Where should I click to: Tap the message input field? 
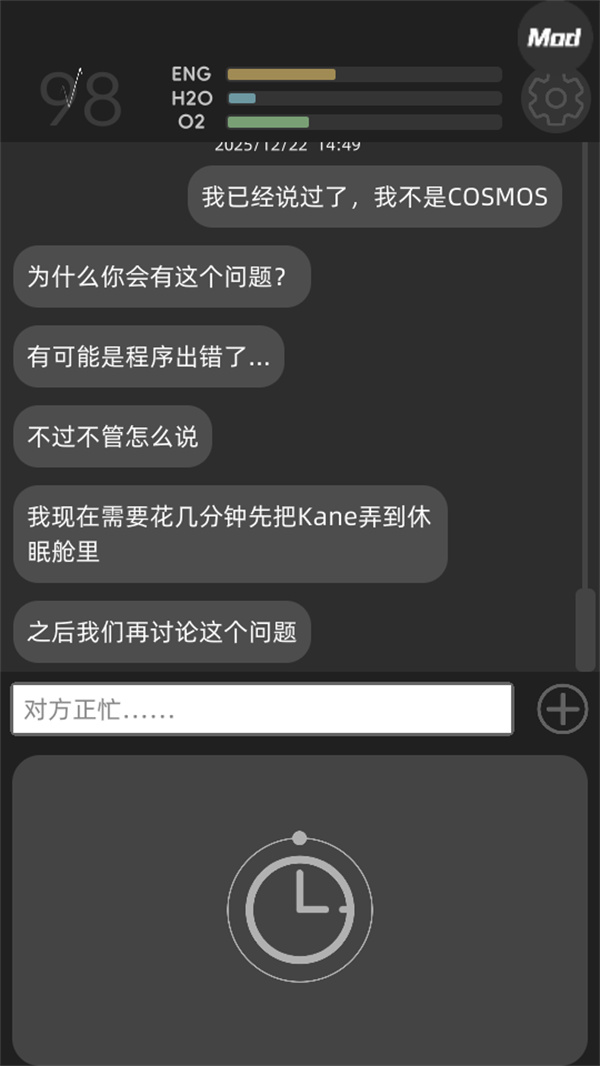(262, 709)
